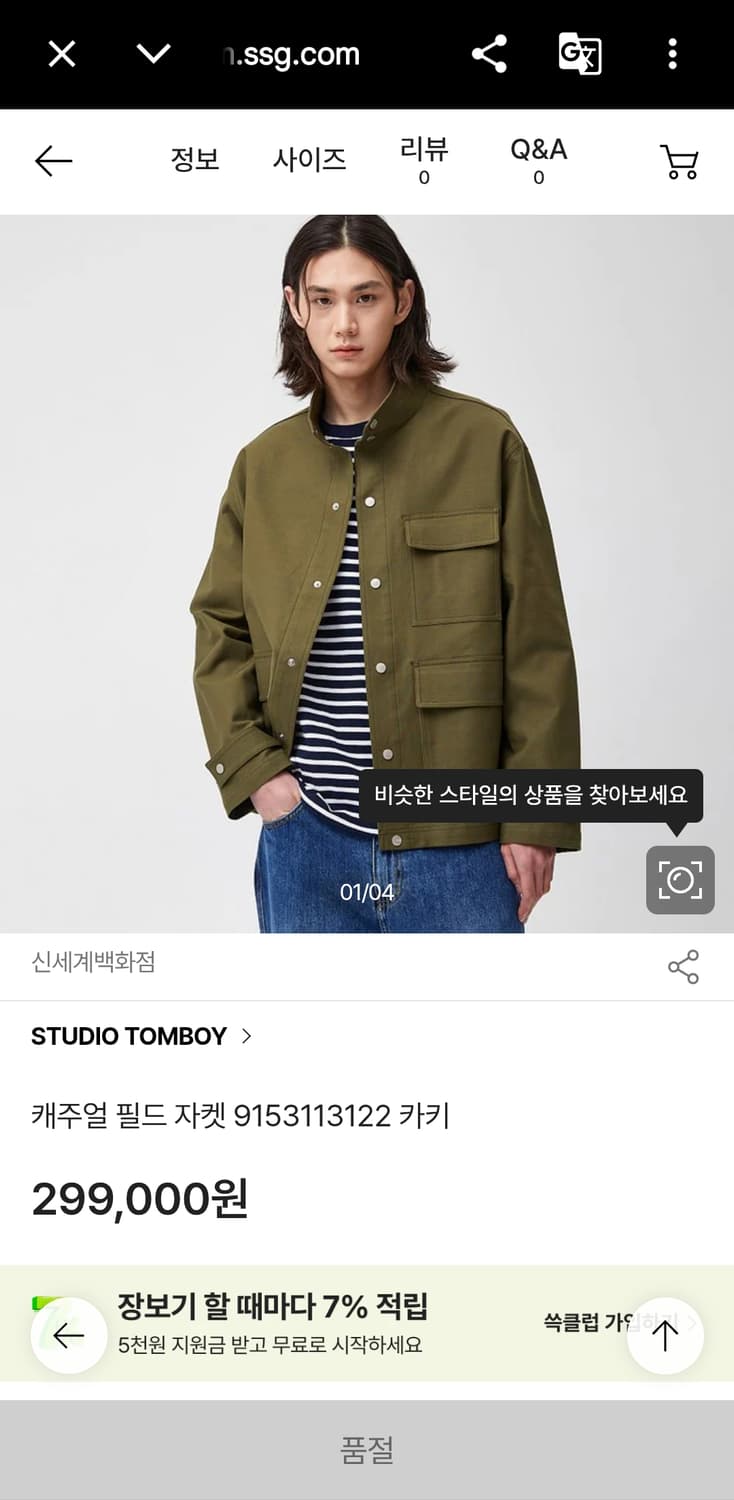Tap the scroll-to-top arrow button
This screenshot has height=1500, width=734.
click(x=666, y=1336)
